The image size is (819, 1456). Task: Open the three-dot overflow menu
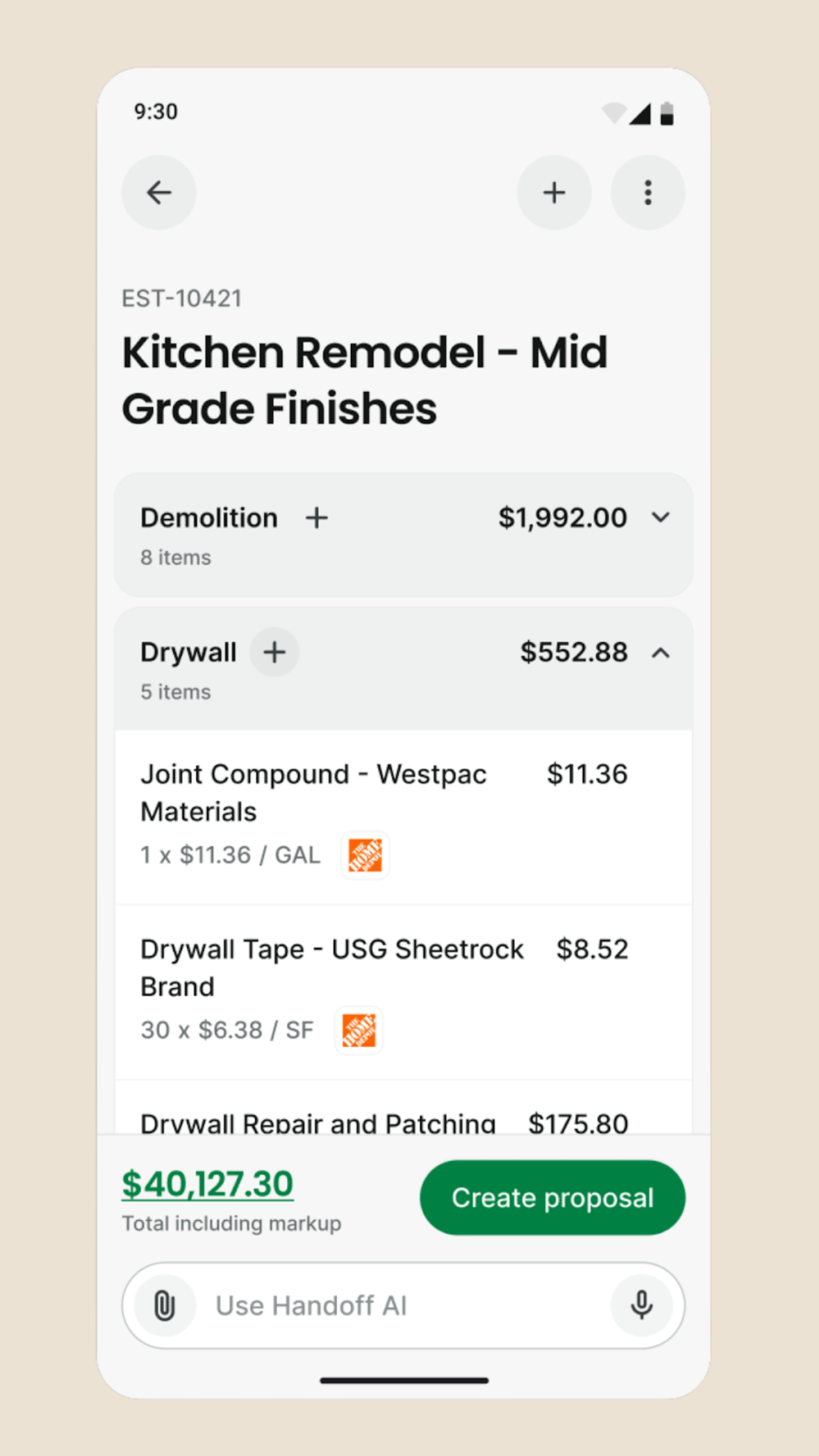click(x=648, y=192)
